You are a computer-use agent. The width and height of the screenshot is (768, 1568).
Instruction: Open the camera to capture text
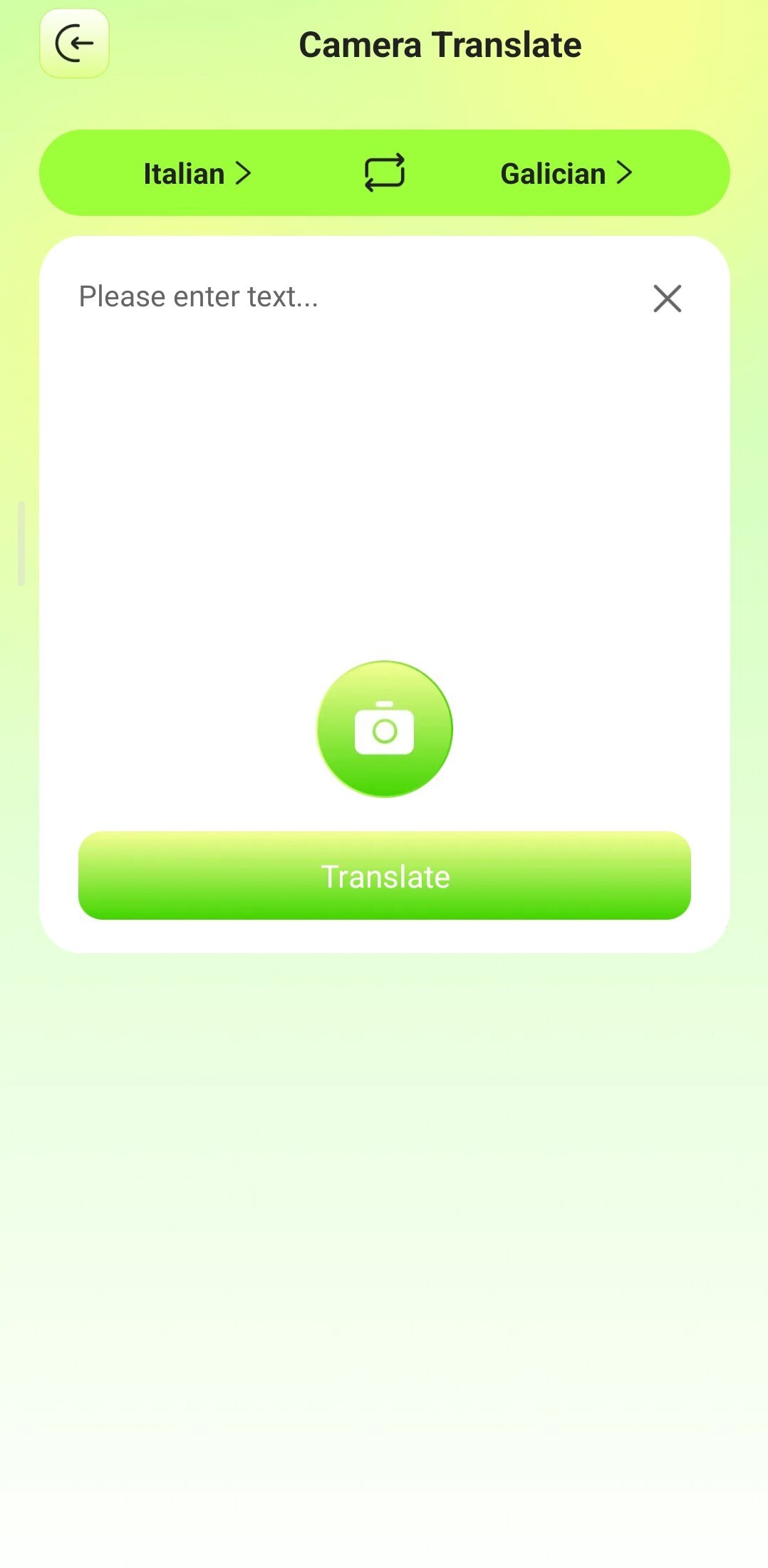385,729
